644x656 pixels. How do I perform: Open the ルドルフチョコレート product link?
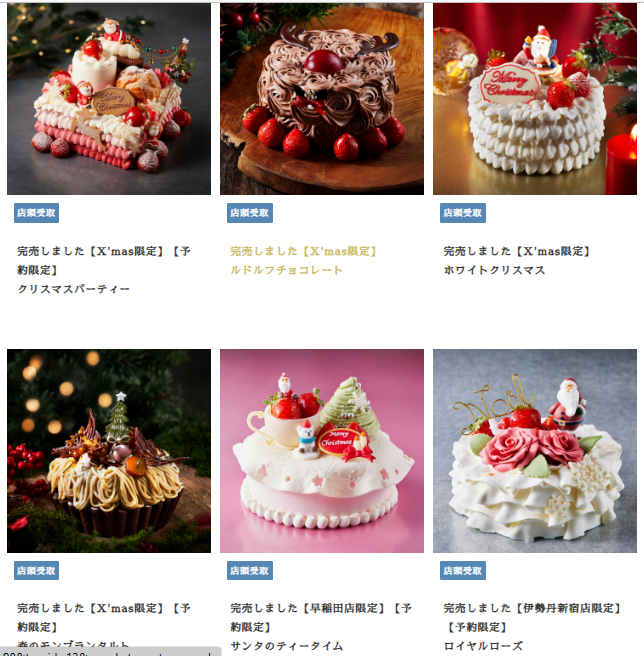[x=303, y=260]
